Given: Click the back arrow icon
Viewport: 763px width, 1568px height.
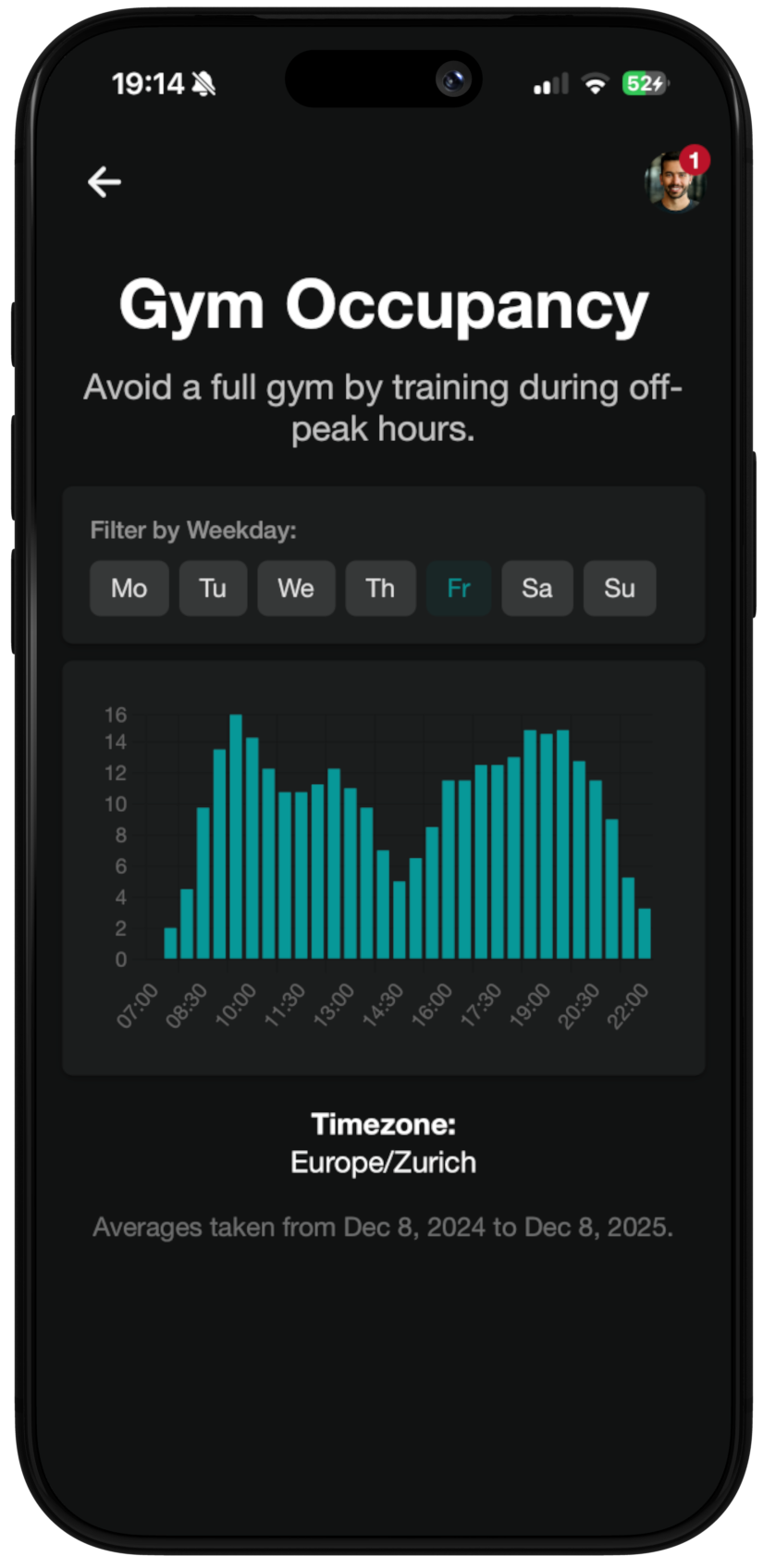Looking at the screenshot, I should 104,182.
